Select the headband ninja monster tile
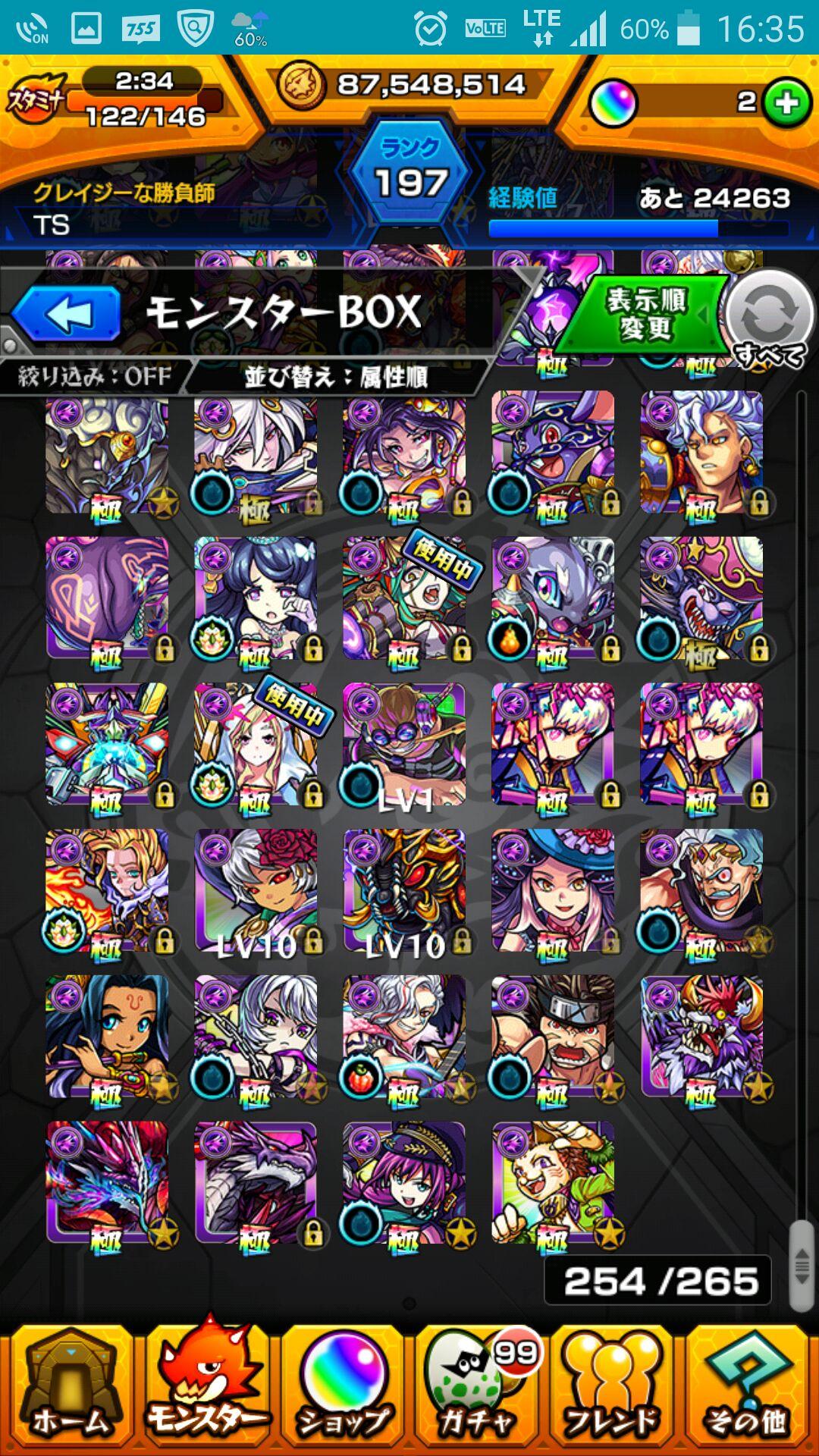Viewport: 819px width, 1456px height. tap(553, 1037)
